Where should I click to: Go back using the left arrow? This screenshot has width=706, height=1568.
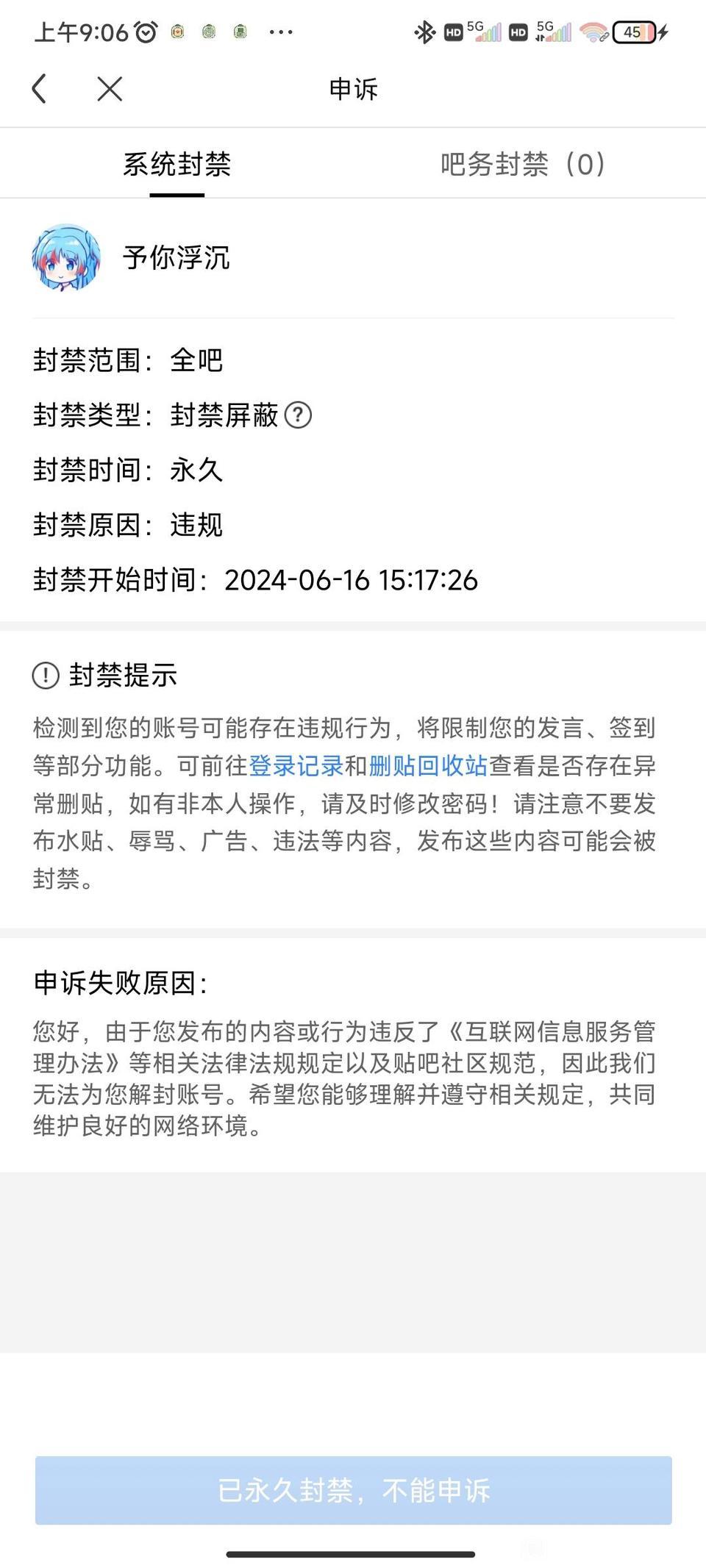click(x=40, y=89)
